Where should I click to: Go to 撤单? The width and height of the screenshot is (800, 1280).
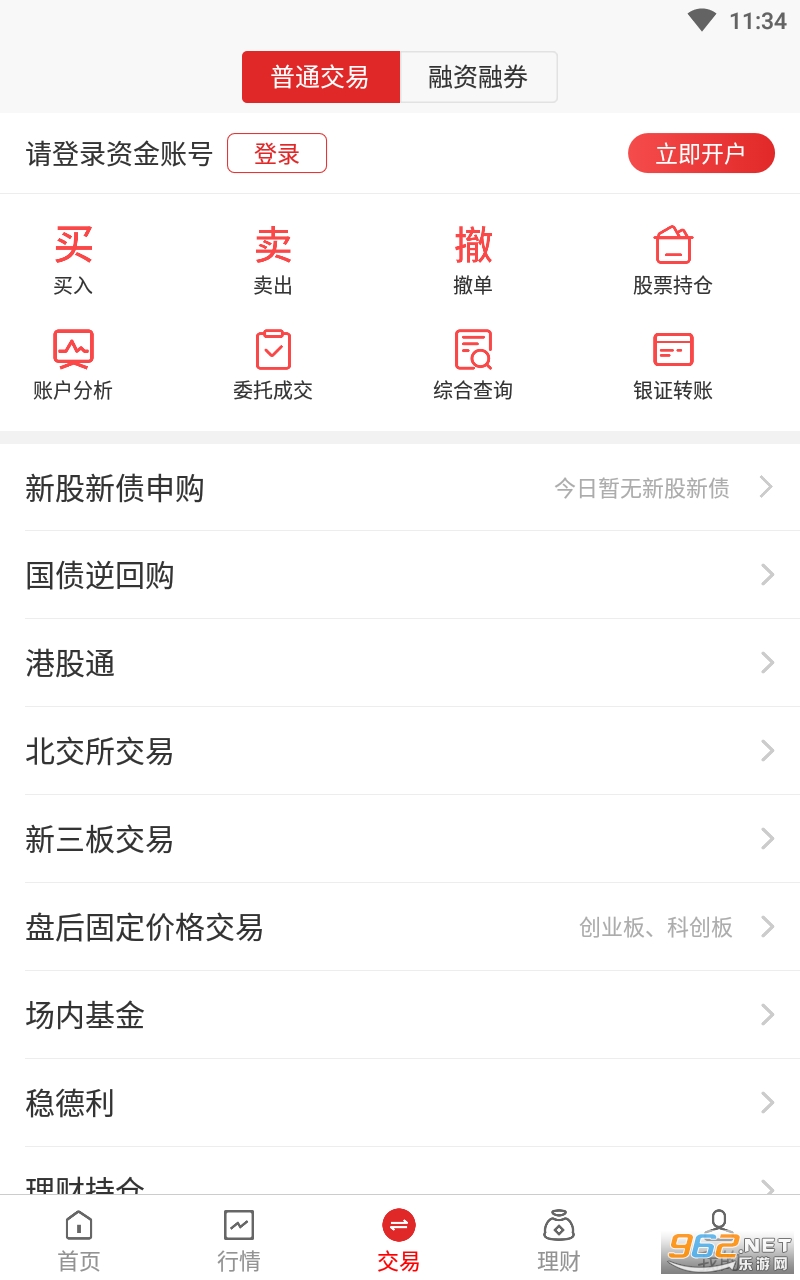pyautogui.click(x=473, y=259)
